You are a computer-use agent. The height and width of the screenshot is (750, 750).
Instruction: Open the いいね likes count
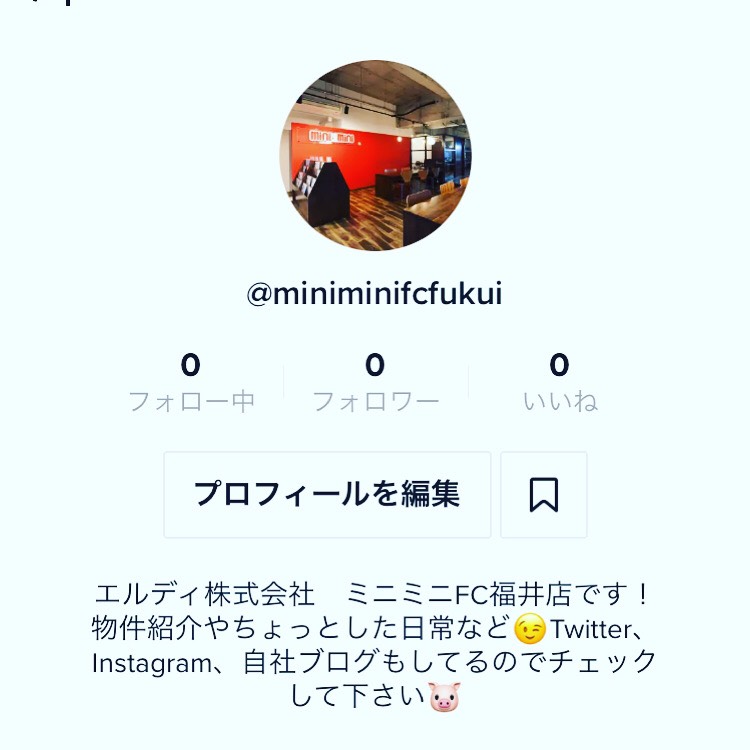click(x=560, y=383)
